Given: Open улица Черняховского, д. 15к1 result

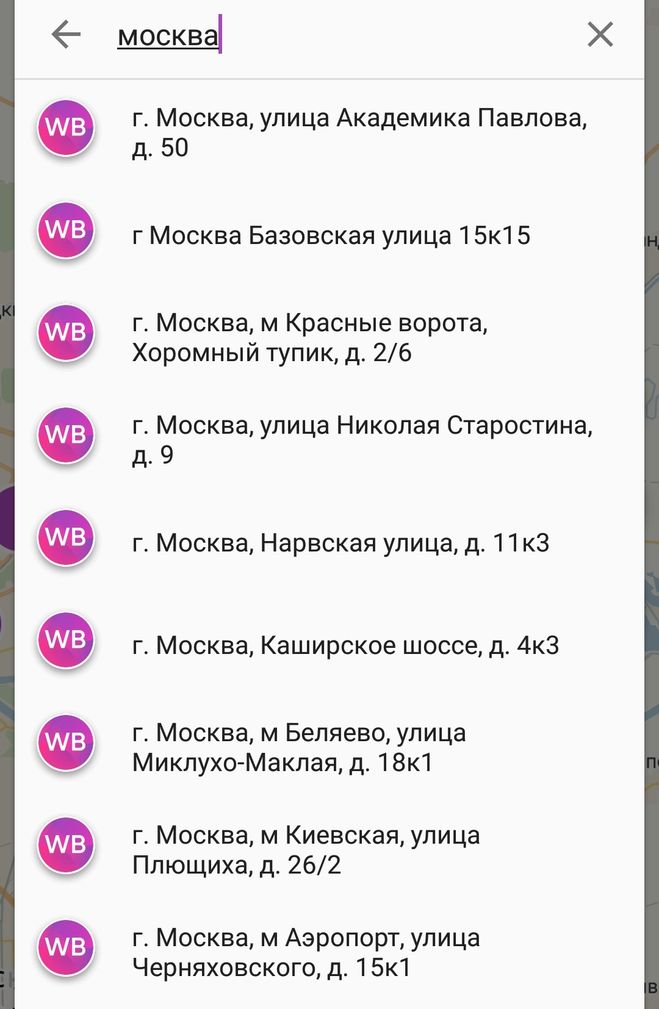Looking at the screenshot, I should 306,953.
